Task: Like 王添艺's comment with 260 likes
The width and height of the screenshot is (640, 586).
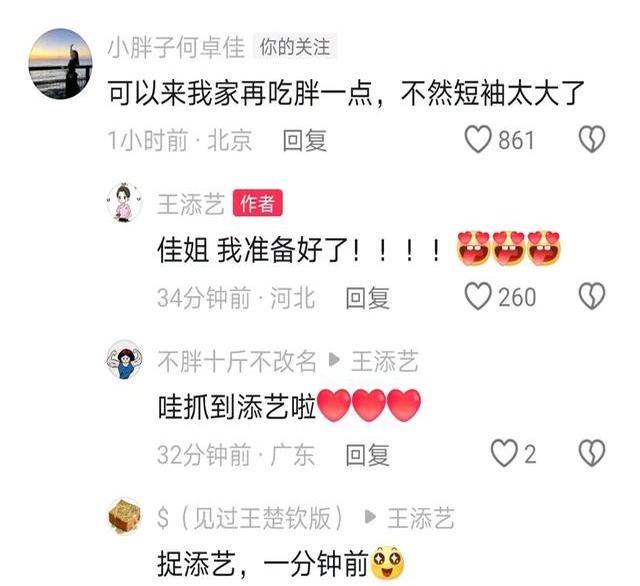Action: pos(479,296)
